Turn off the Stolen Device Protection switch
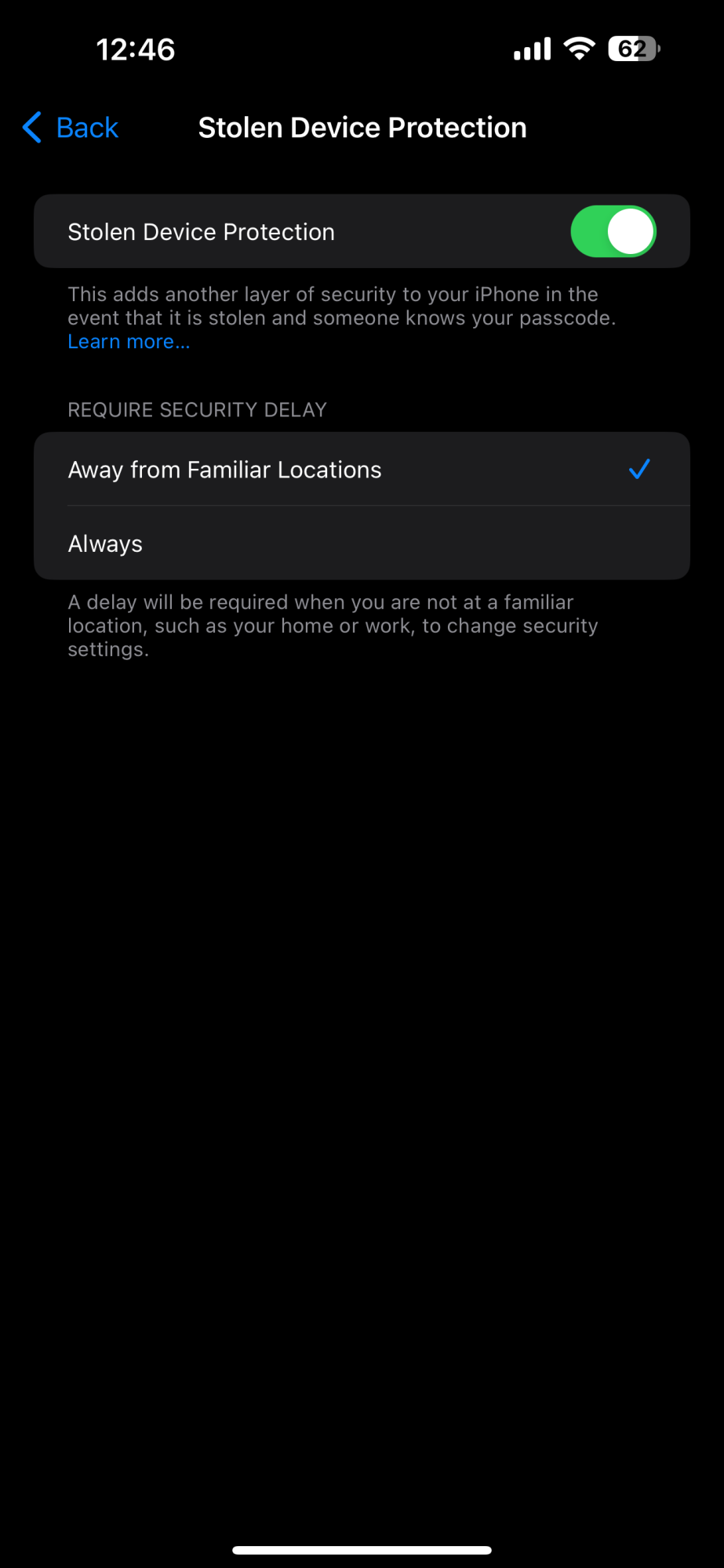724x1568 pixels. pyautogui.click(x=613, y=232)
